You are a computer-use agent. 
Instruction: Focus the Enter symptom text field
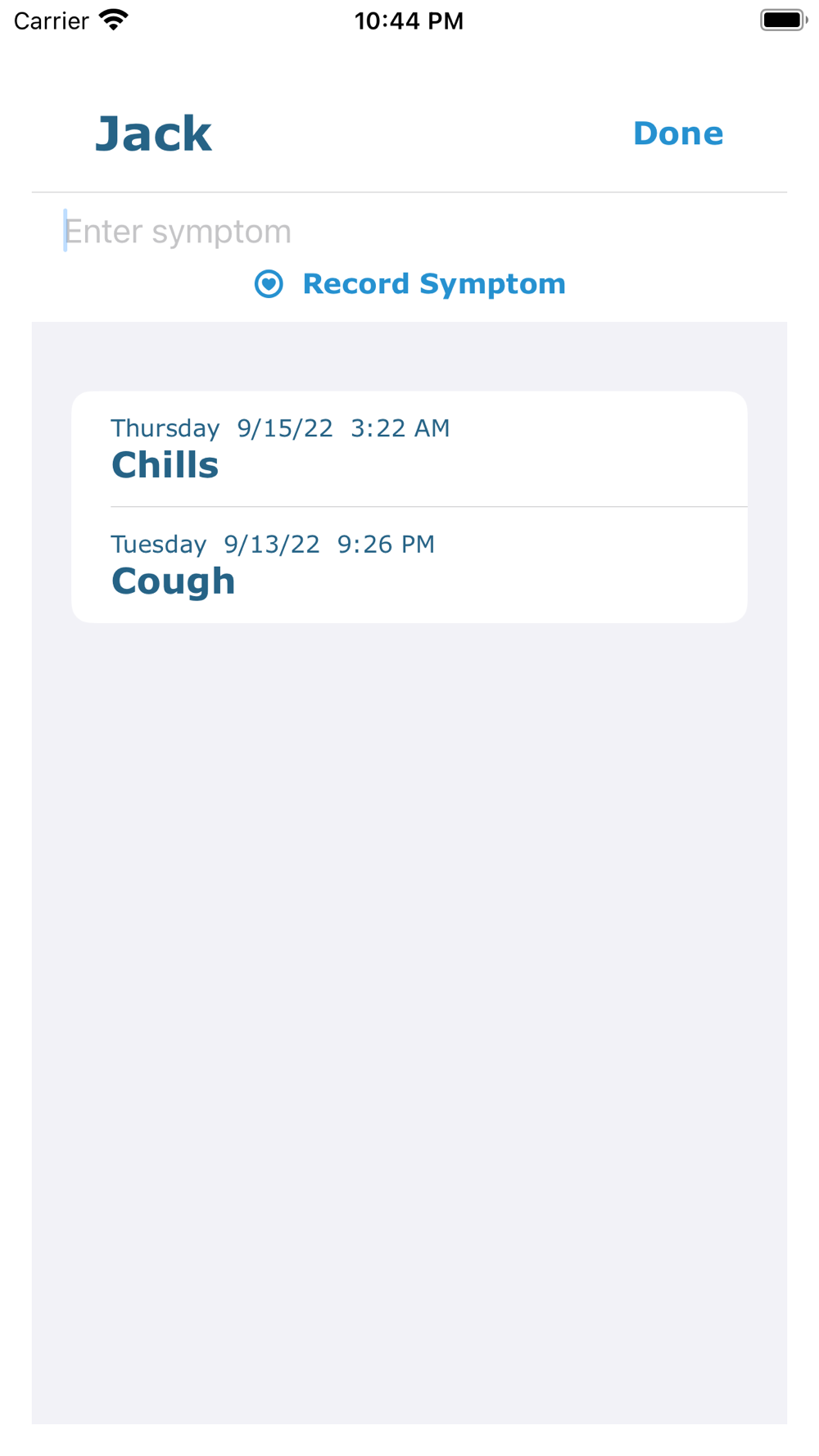(x=409, y=231)
